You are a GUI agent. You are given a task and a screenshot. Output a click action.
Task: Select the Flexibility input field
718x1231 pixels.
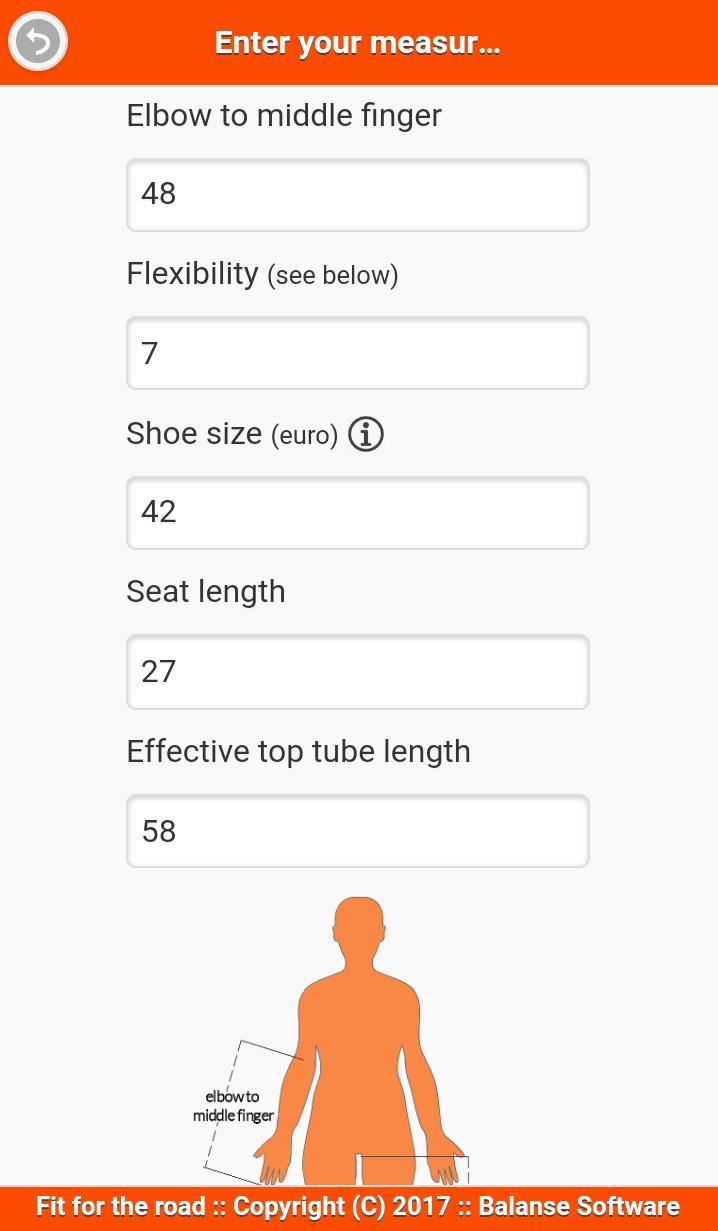point(357,353)
